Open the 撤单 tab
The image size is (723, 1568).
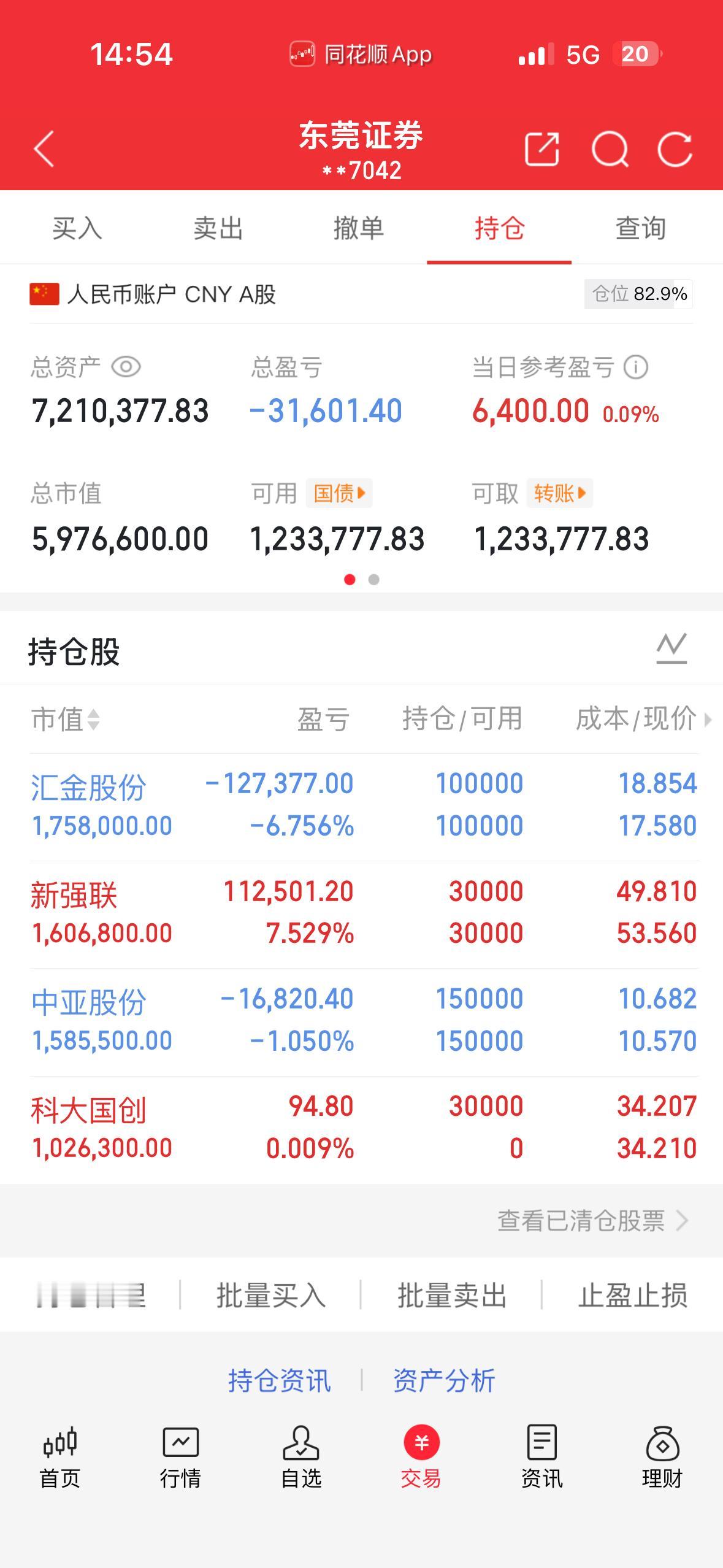coord(359,228)
